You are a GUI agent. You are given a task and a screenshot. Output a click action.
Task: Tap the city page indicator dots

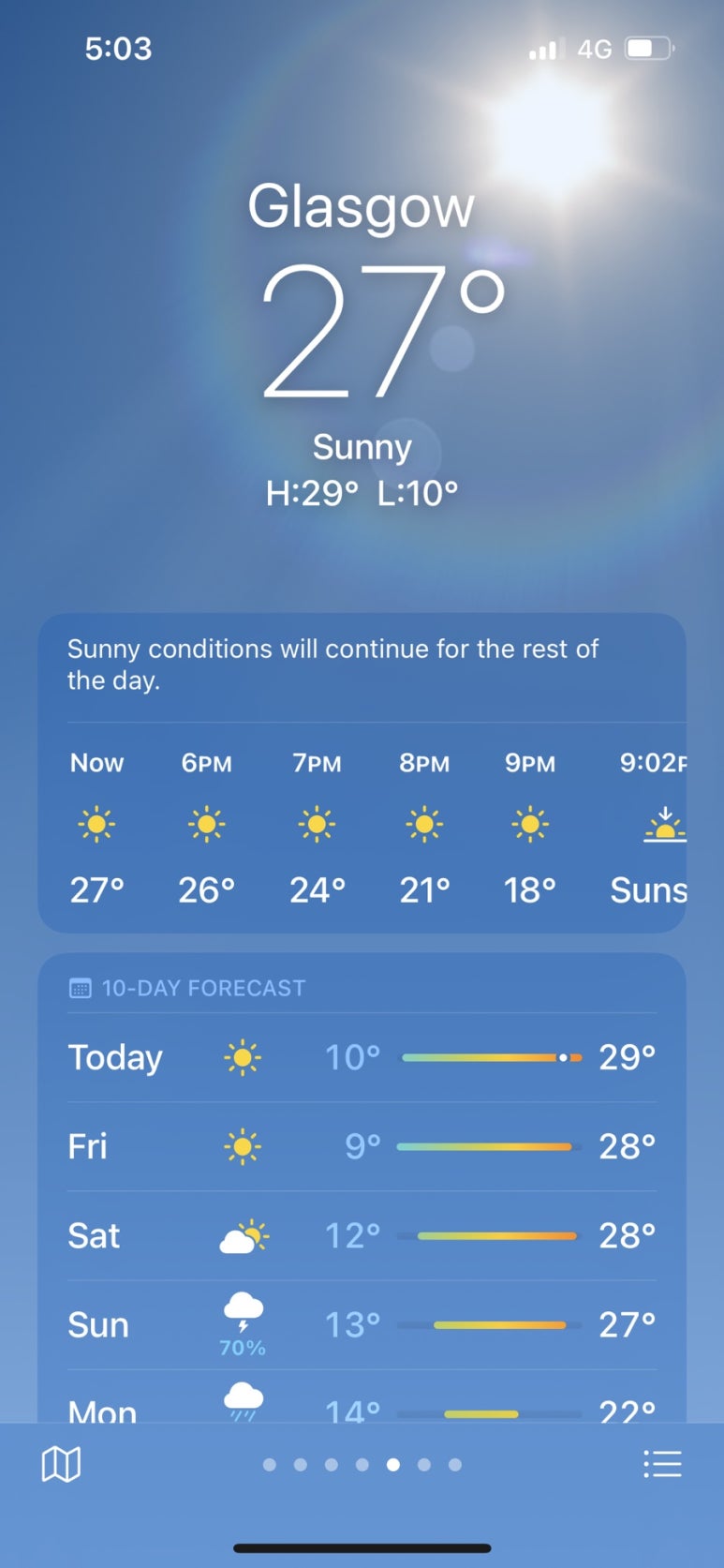362,1464
